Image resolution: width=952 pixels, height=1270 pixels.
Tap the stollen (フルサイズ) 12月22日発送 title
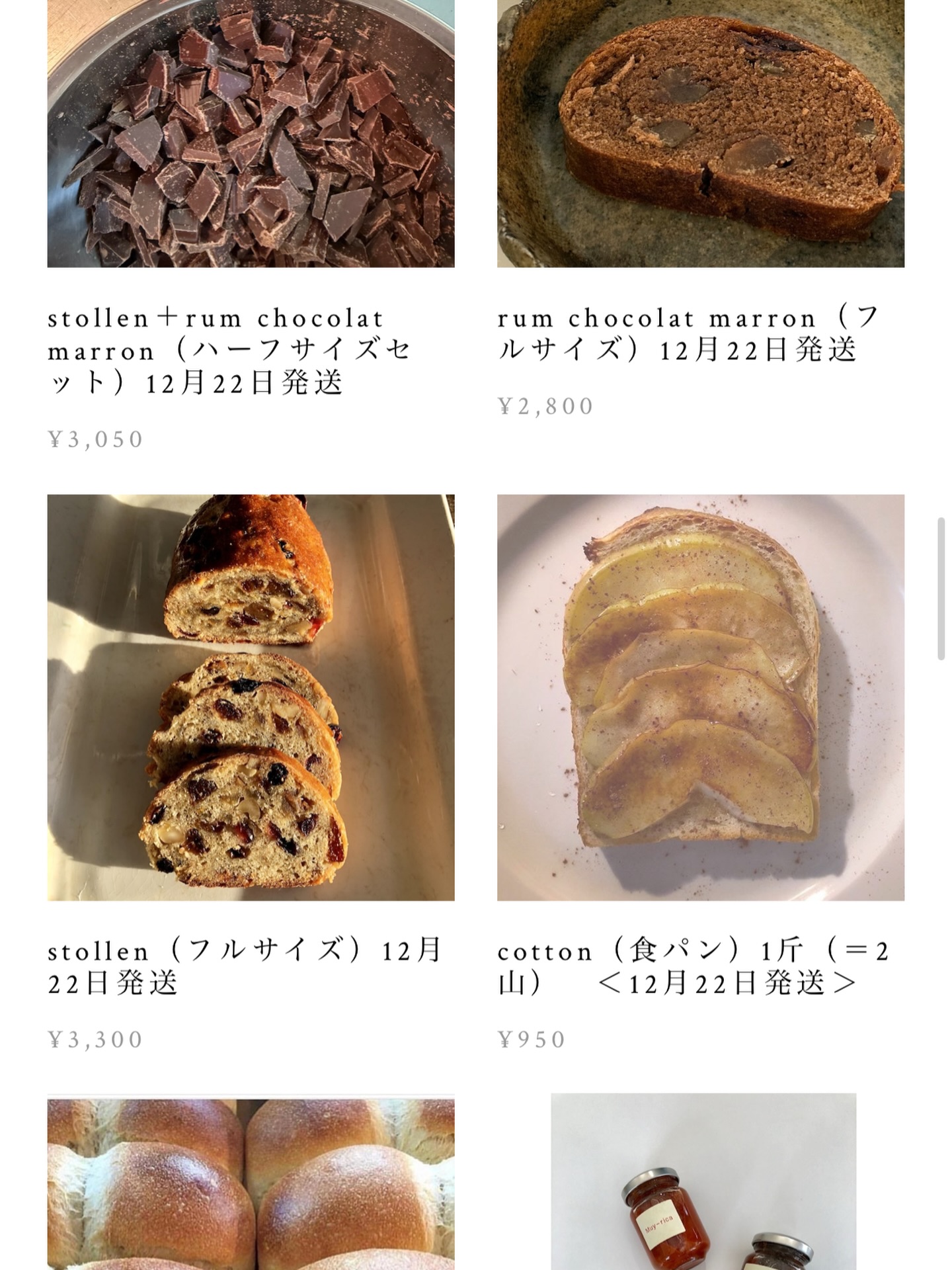click(245, 967)
